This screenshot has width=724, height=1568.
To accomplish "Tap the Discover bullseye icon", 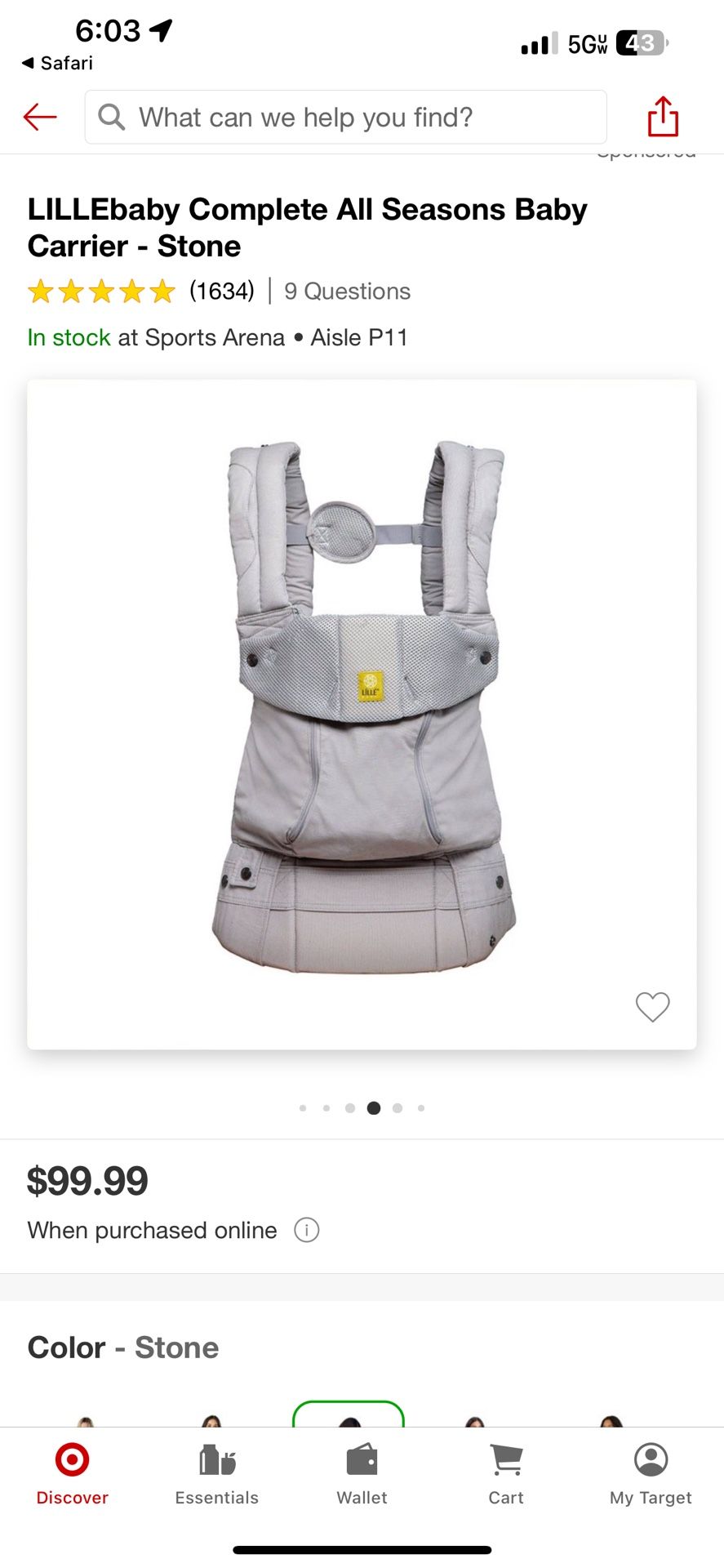I will [72, 1459].
